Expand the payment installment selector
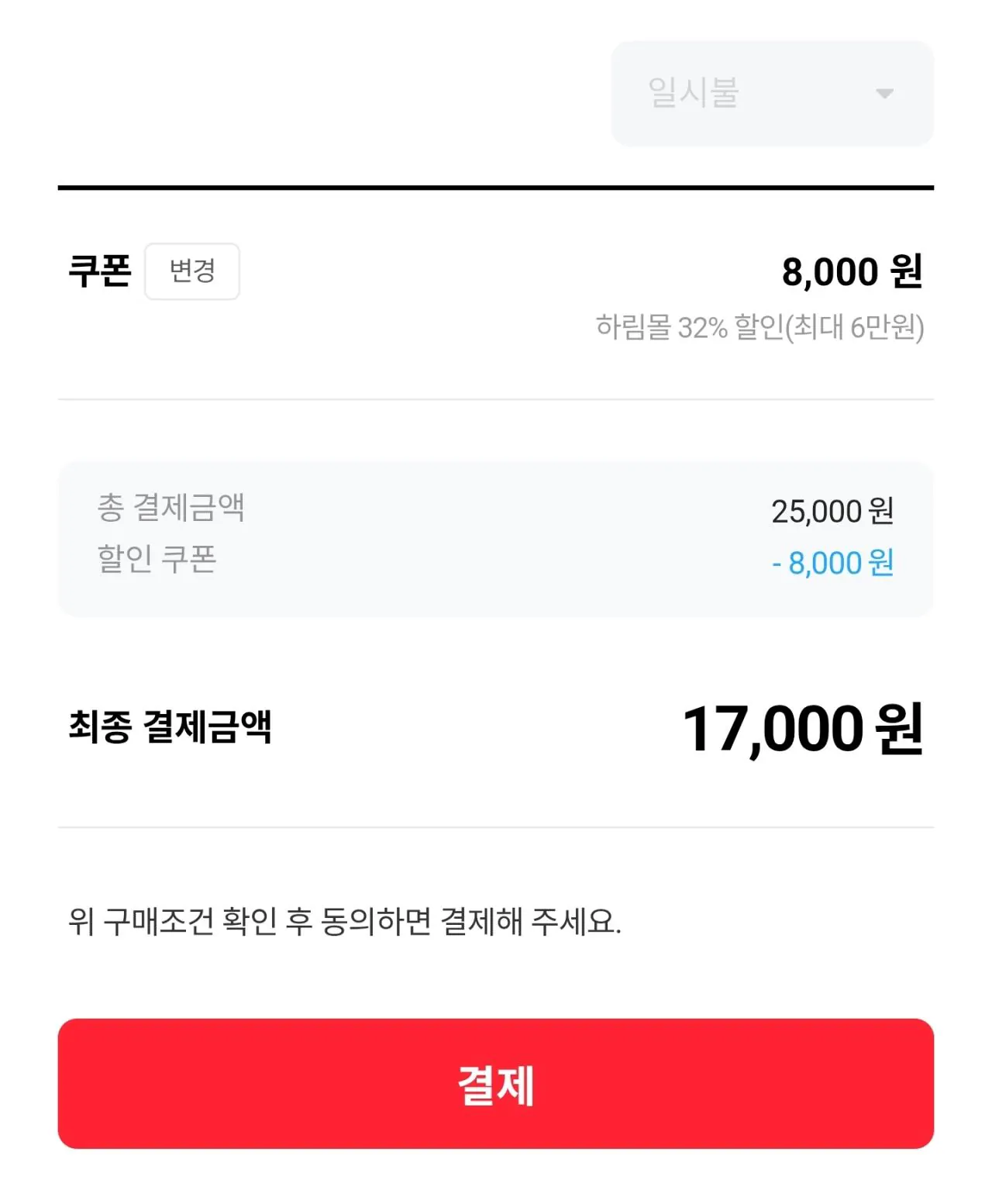The height and width of the screenshot is (1204, 992). tap(771, 93)
